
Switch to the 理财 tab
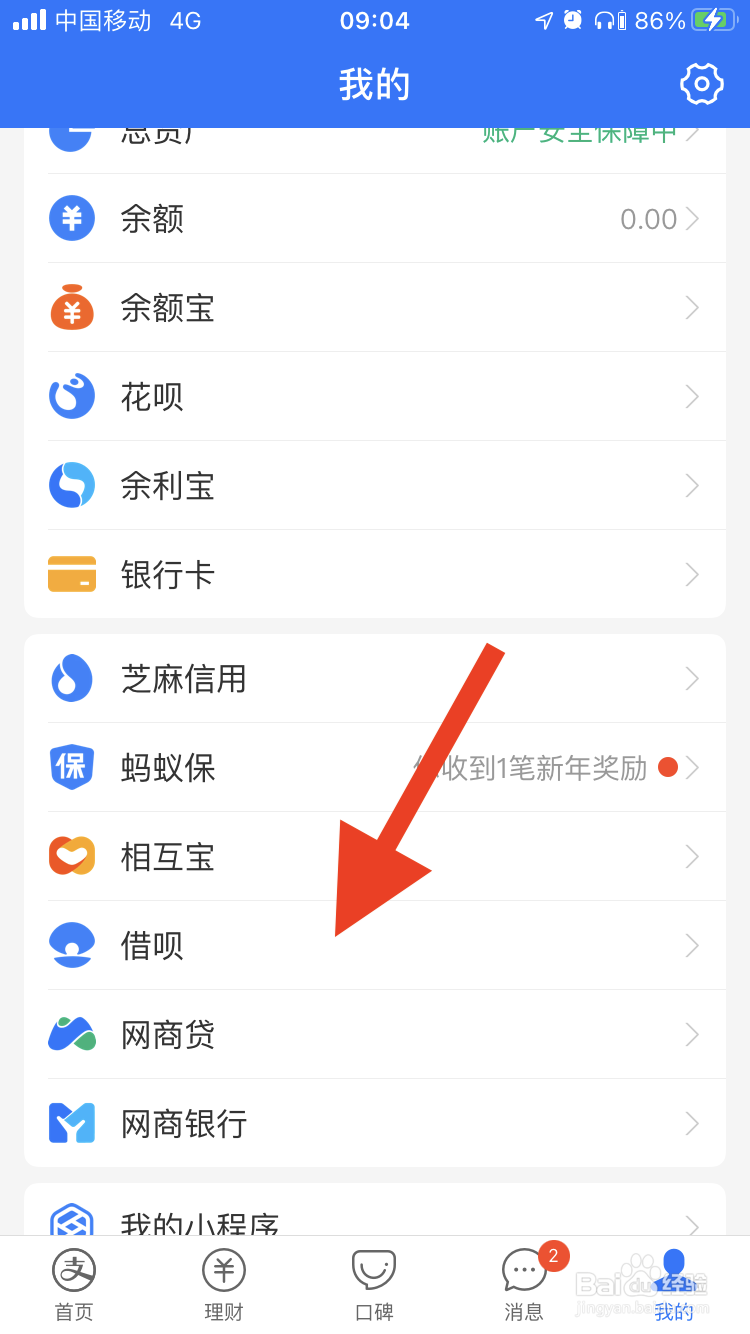pyautogui.click(x=223, y=1285)
